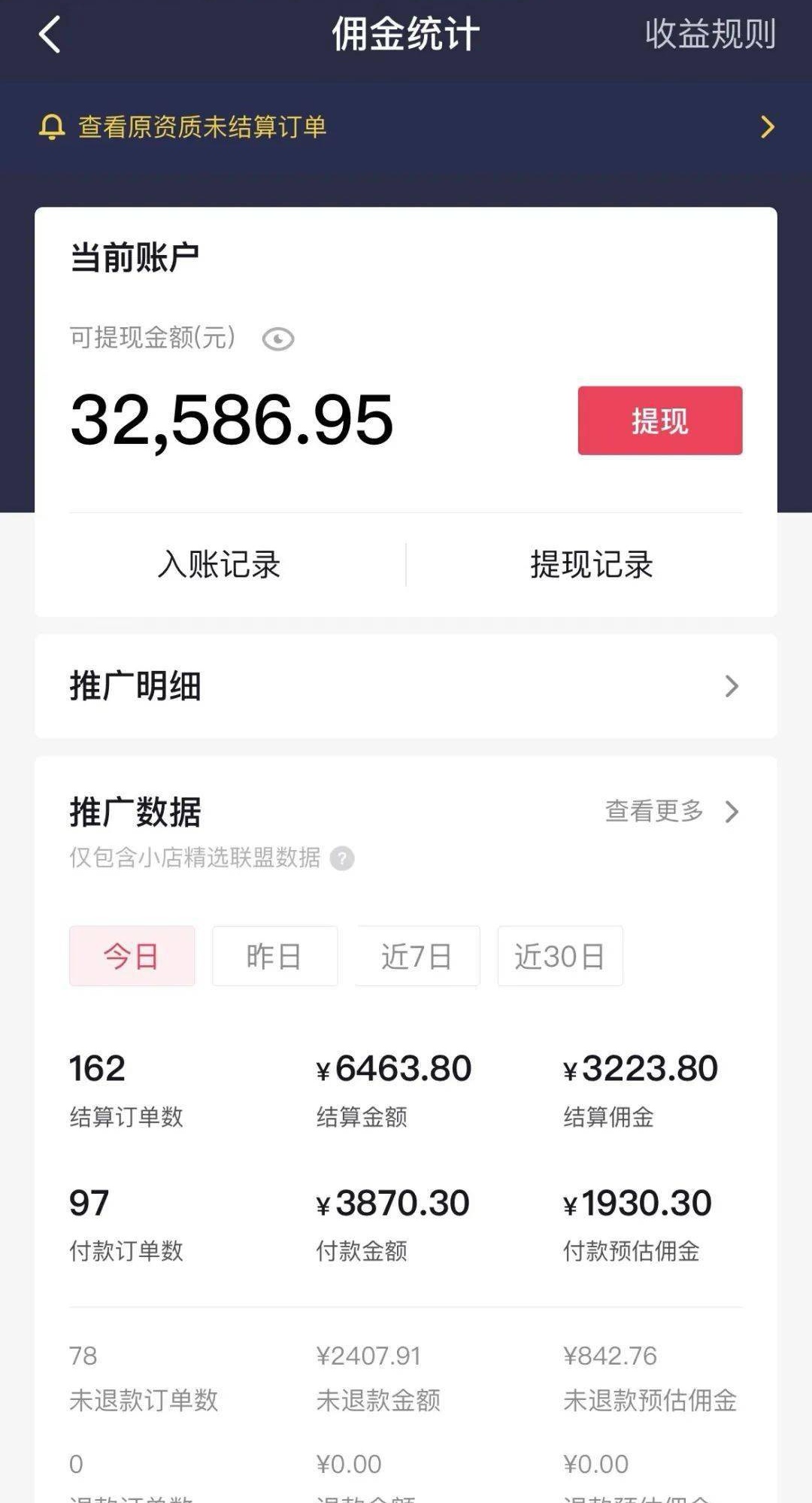Open 入账记录
The height and width of the screenshot is (1503, 812).
pos(219,564)
